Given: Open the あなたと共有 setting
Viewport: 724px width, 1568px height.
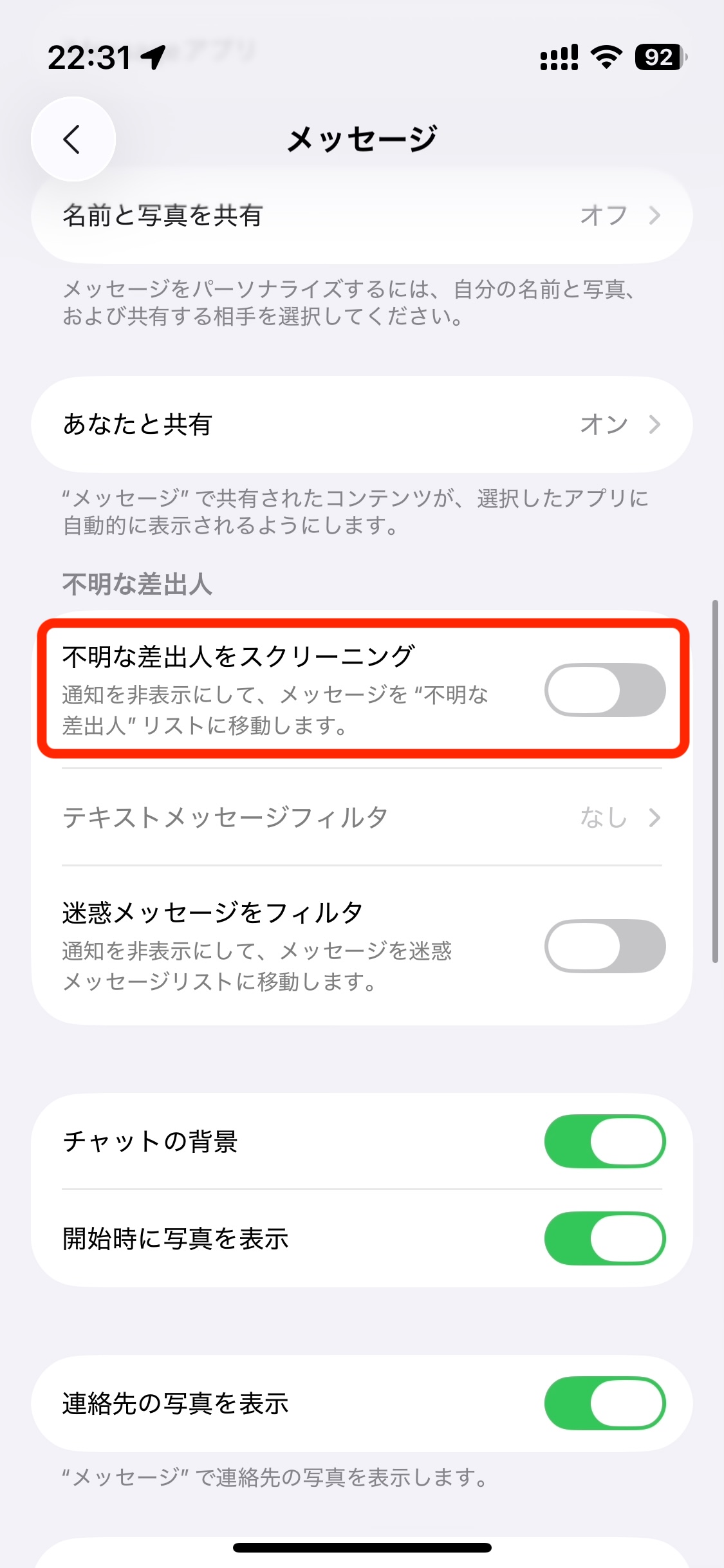Looking at the screenshot, I should [x=362, y=425].
